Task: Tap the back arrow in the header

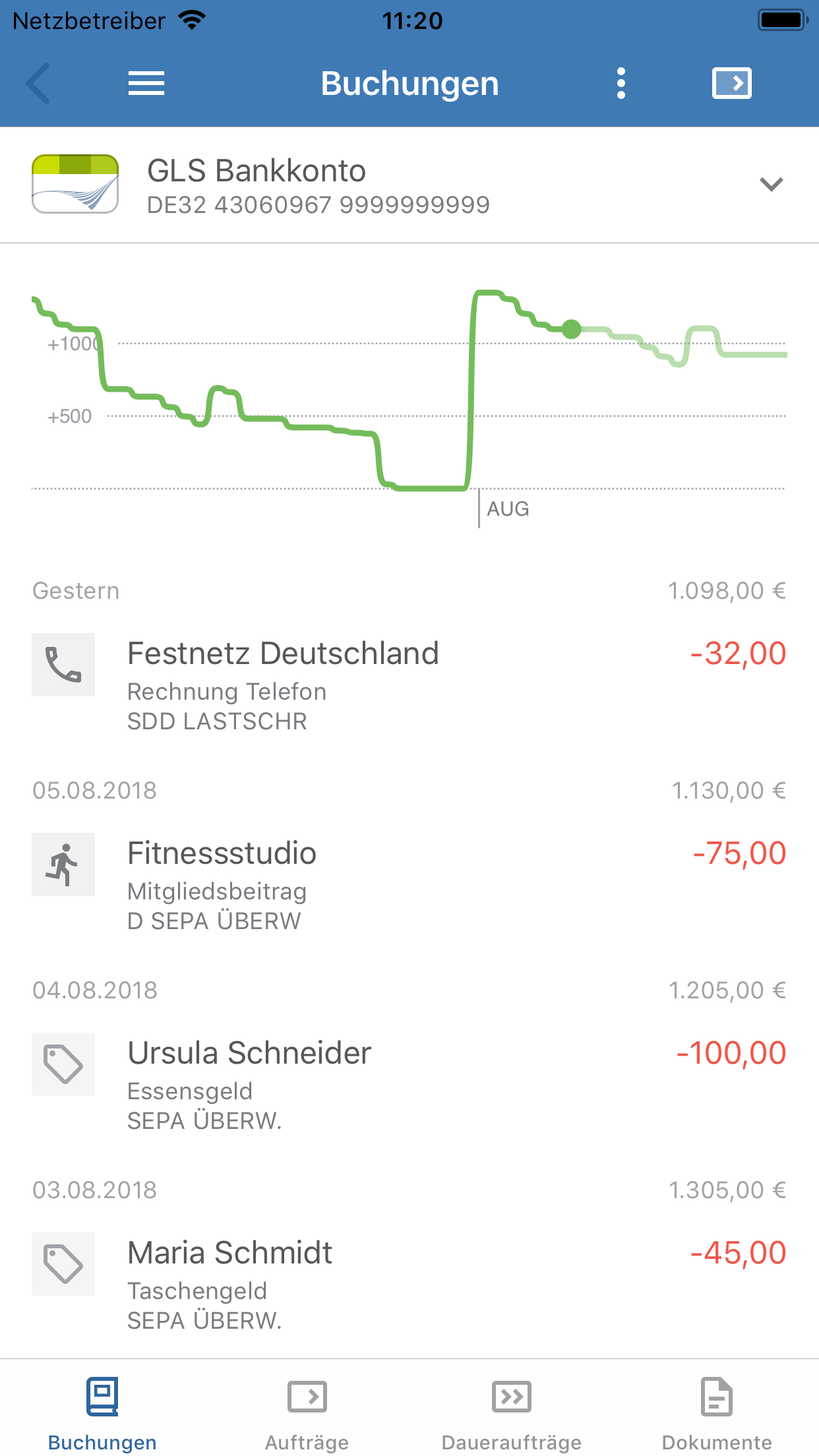Action: point(38,83)
